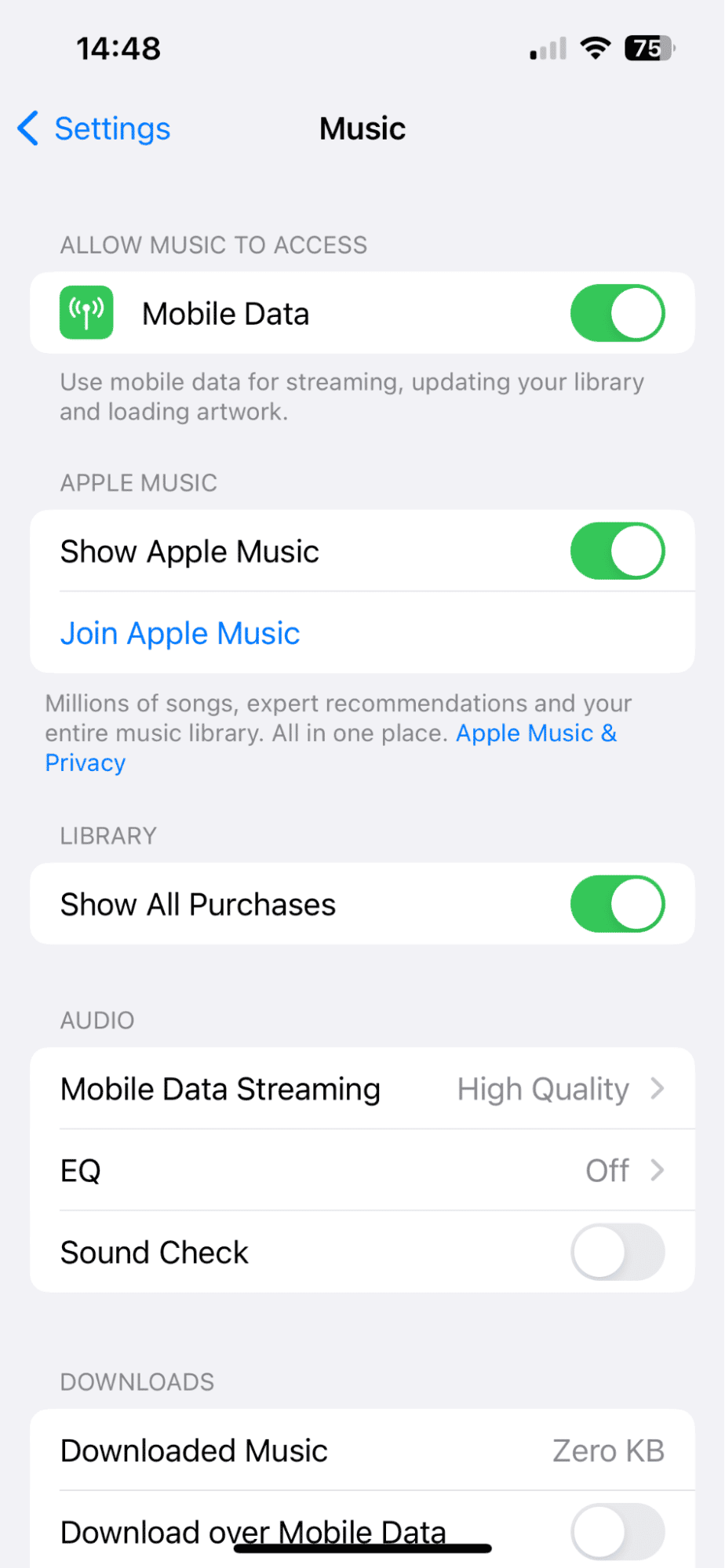Disable the Mobile Data toggle
Viewport: 725px width, 1568px height.
(x=618, y=312)
